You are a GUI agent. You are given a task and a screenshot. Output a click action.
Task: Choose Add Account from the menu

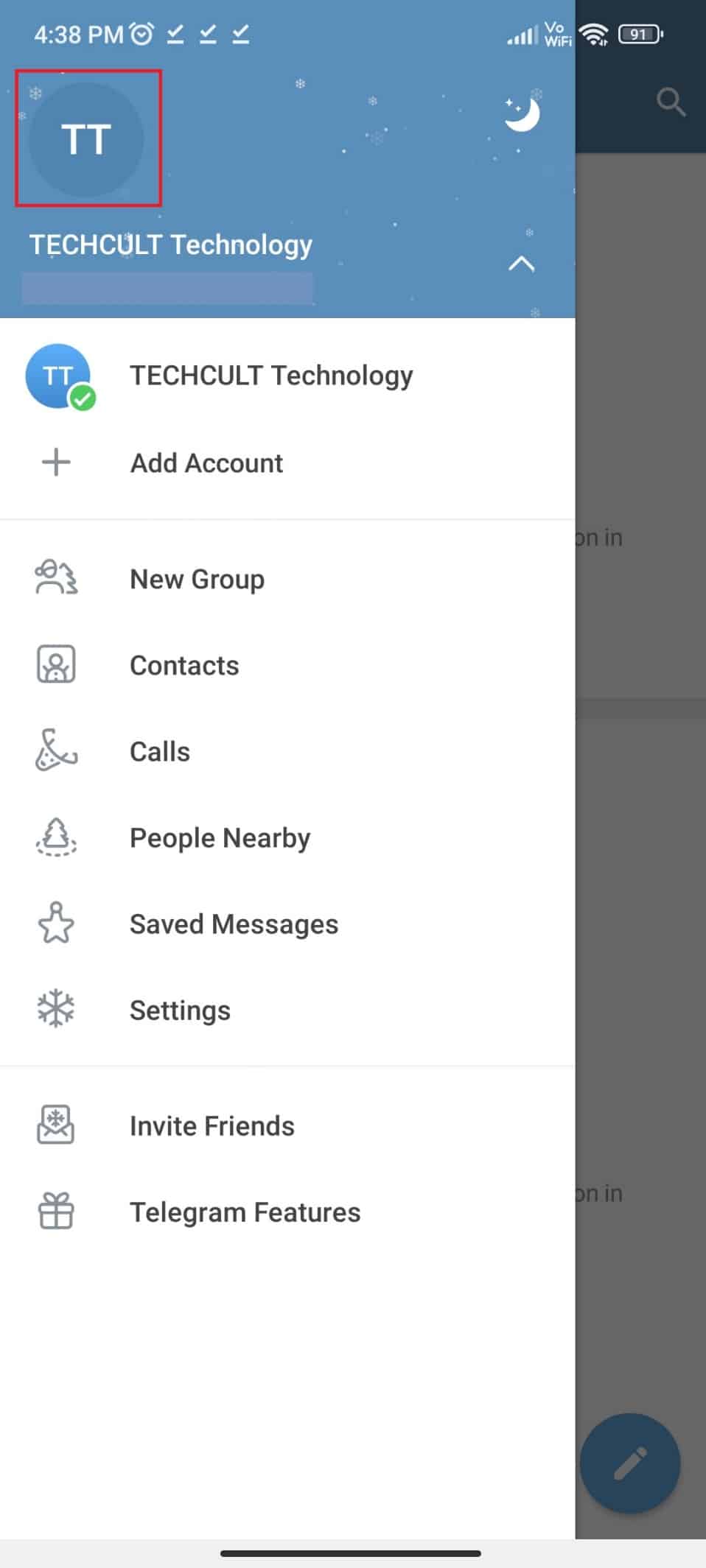point(206,463)
